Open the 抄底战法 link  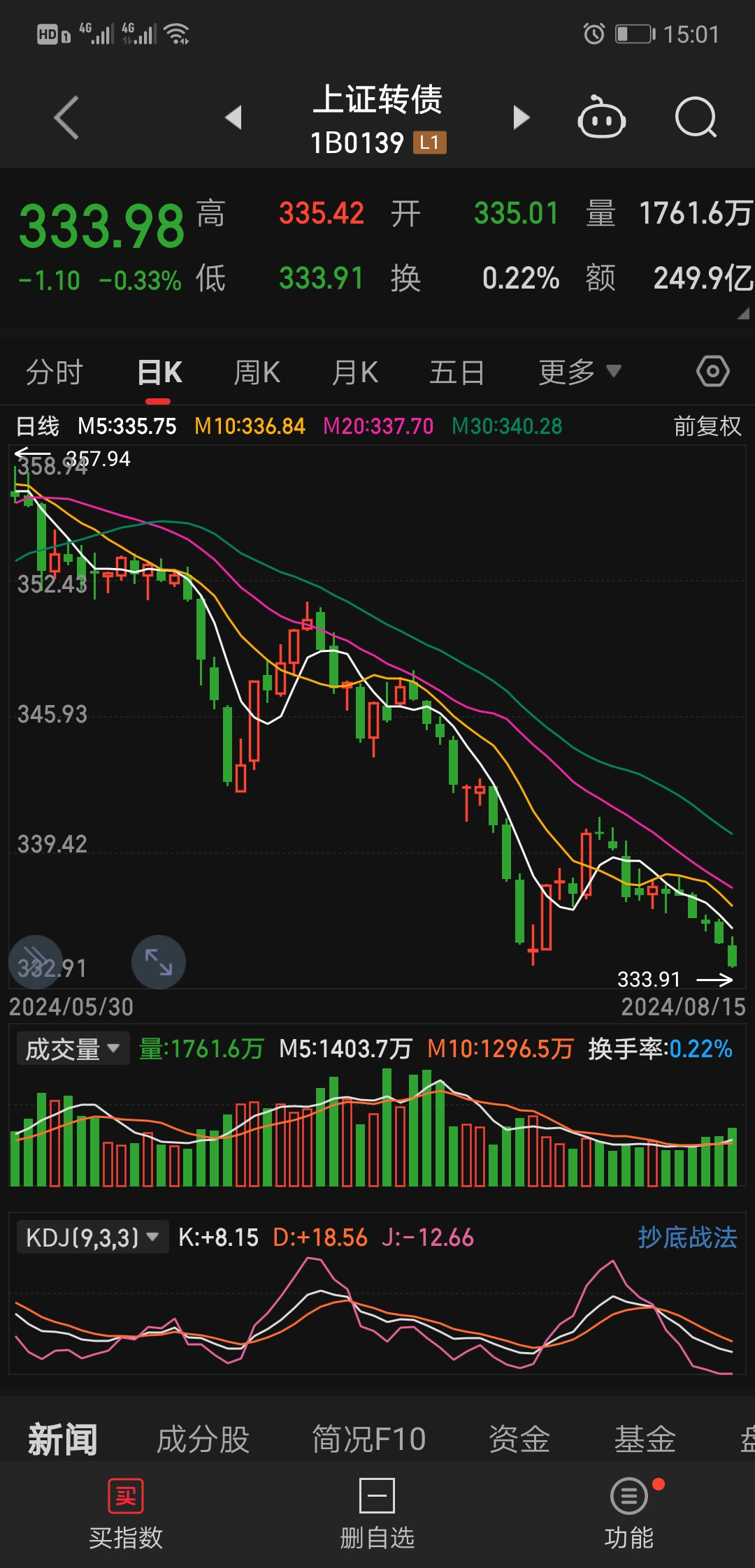(x=687, y=1237)
